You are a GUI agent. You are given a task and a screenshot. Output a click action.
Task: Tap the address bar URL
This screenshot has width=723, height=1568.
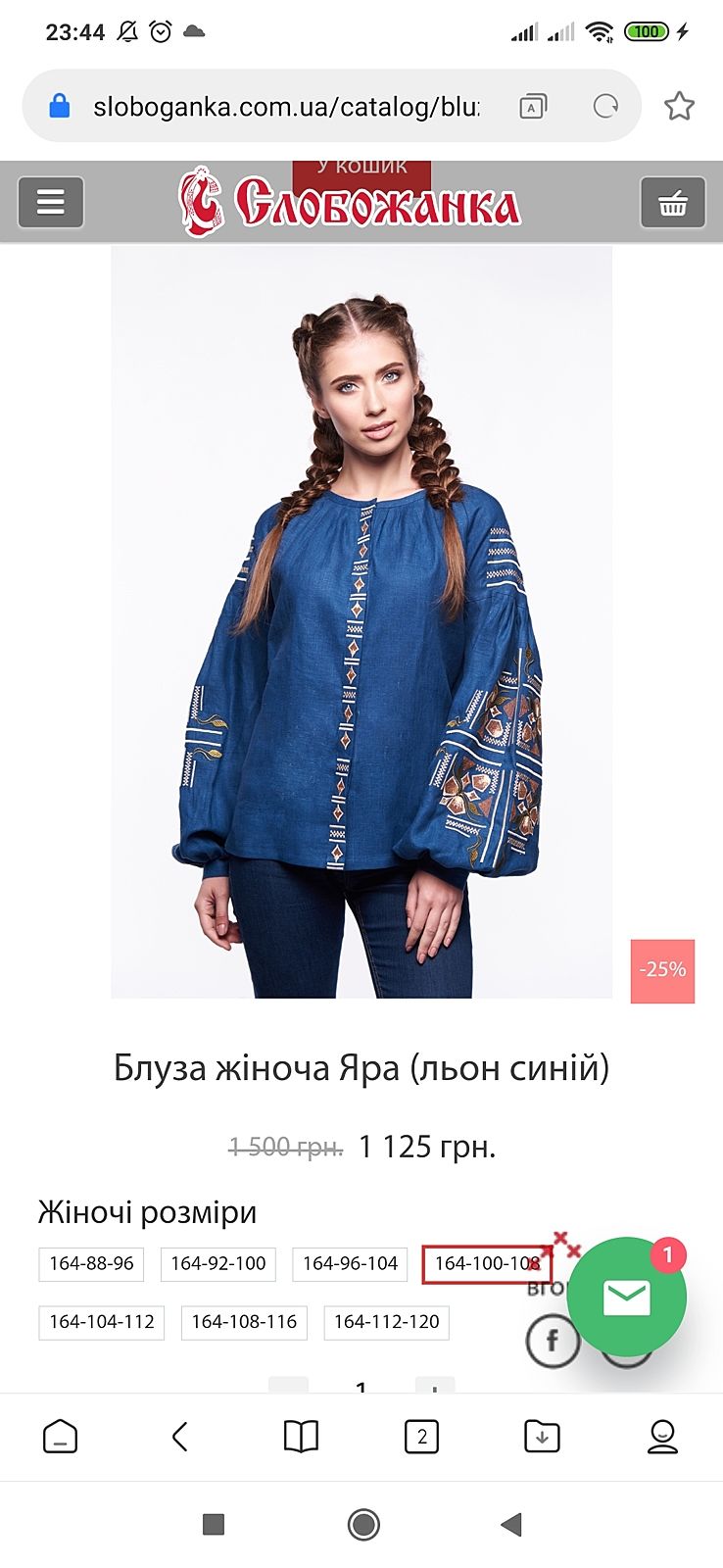284,106
